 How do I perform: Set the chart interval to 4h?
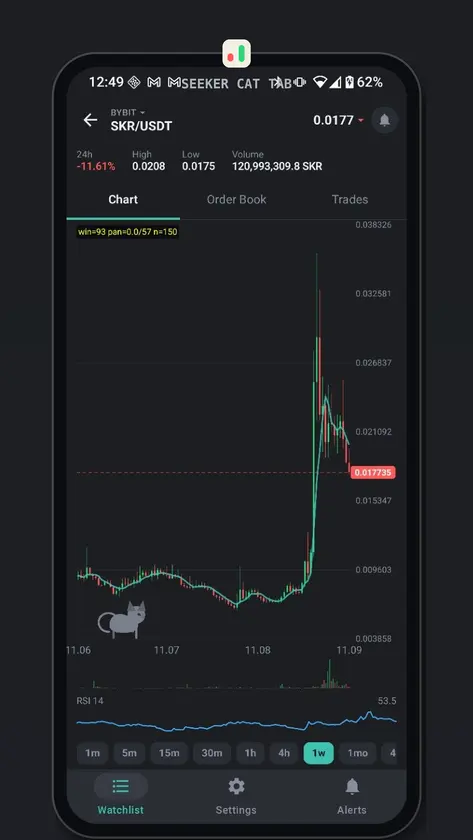click(x=284, y=753)
